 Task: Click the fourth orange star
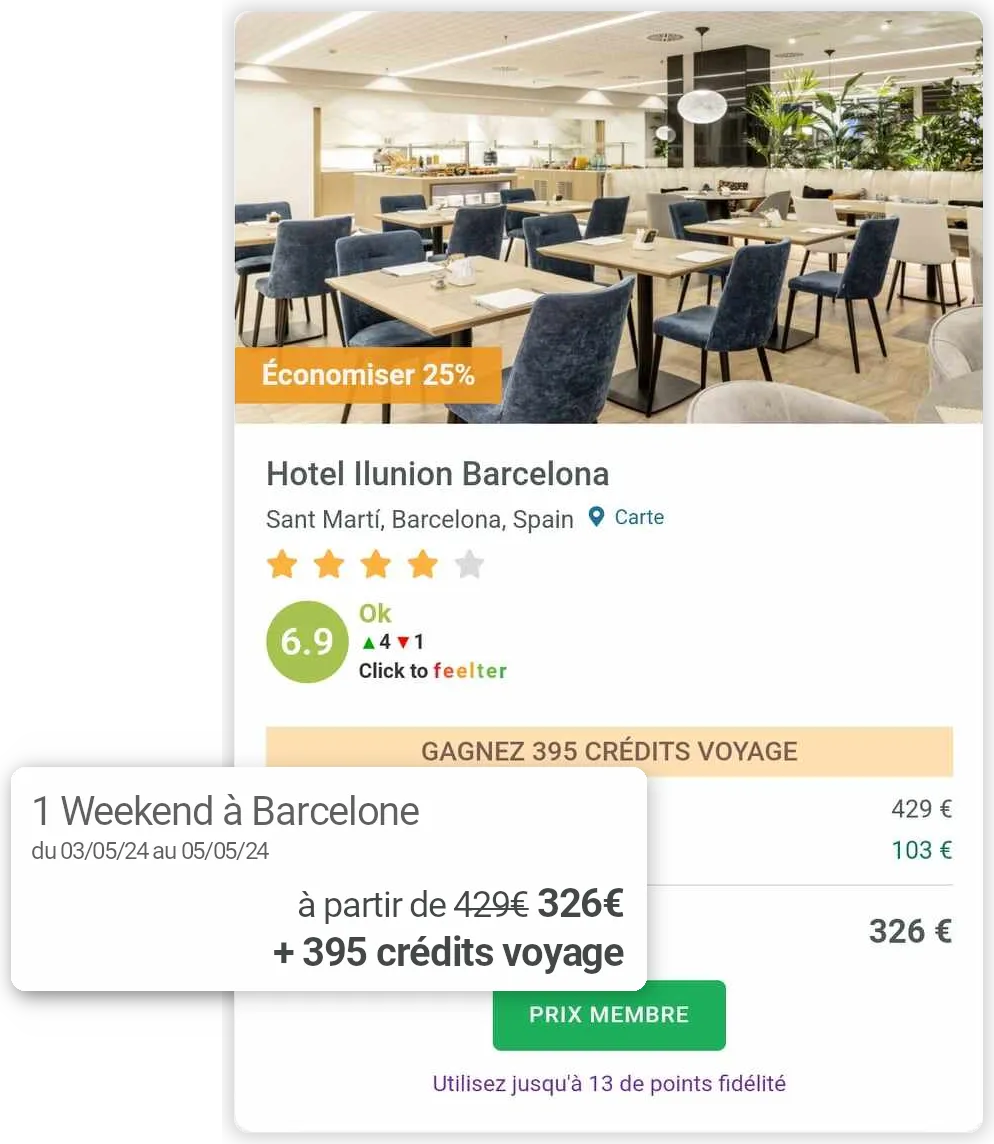tap(423, 564)
